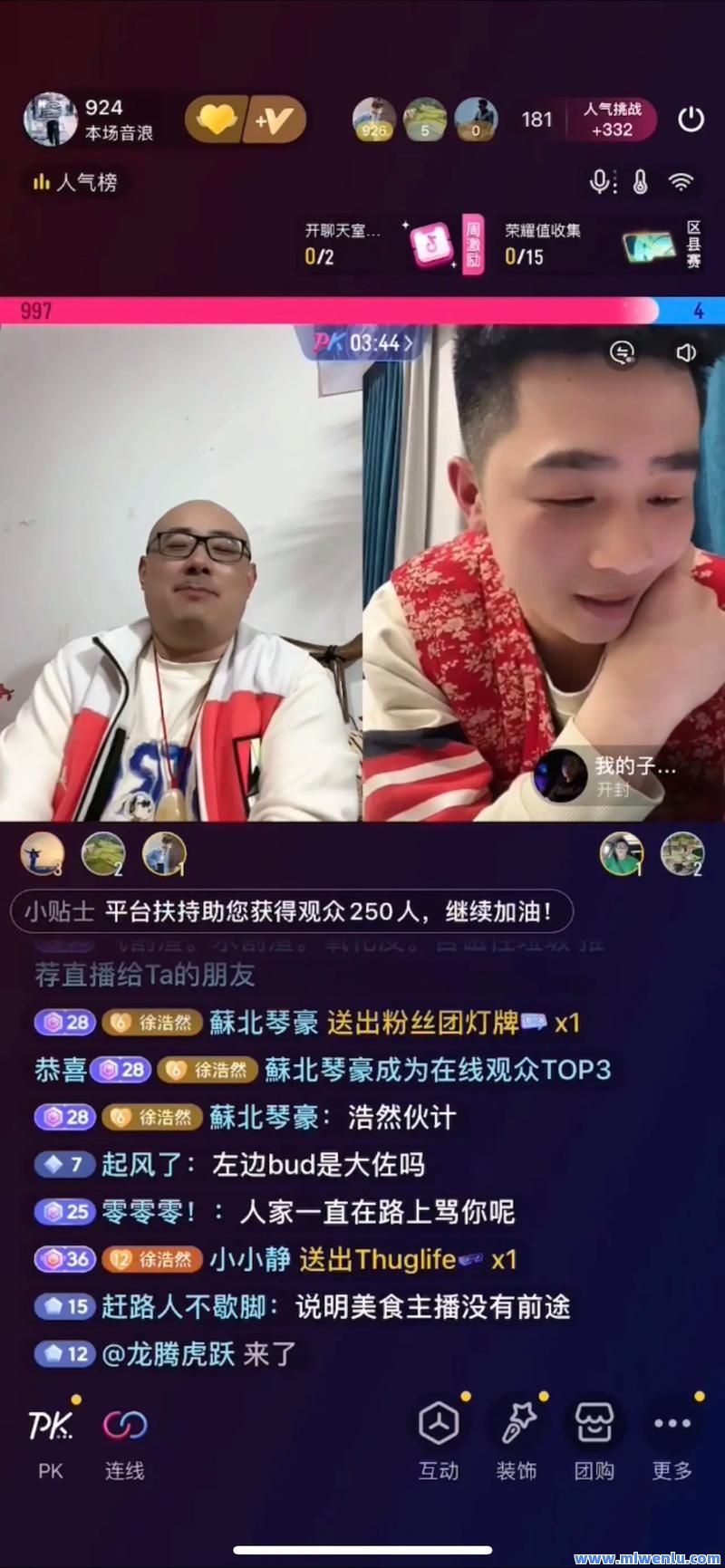Open the 装饰 decoration options
This screenshot has height=1568, width=725.
(517, 1438)
